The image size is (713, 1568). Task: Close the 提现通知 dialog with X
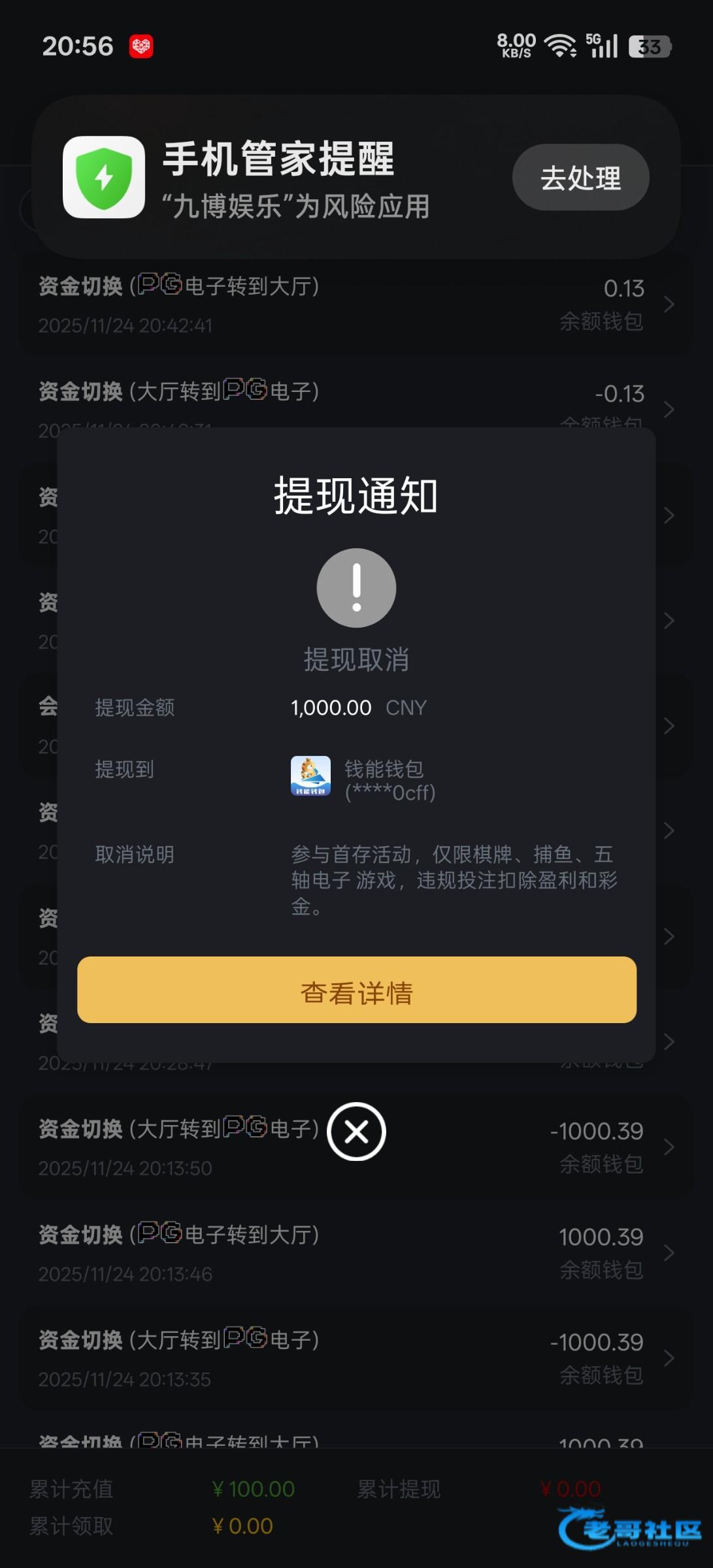357,1132
